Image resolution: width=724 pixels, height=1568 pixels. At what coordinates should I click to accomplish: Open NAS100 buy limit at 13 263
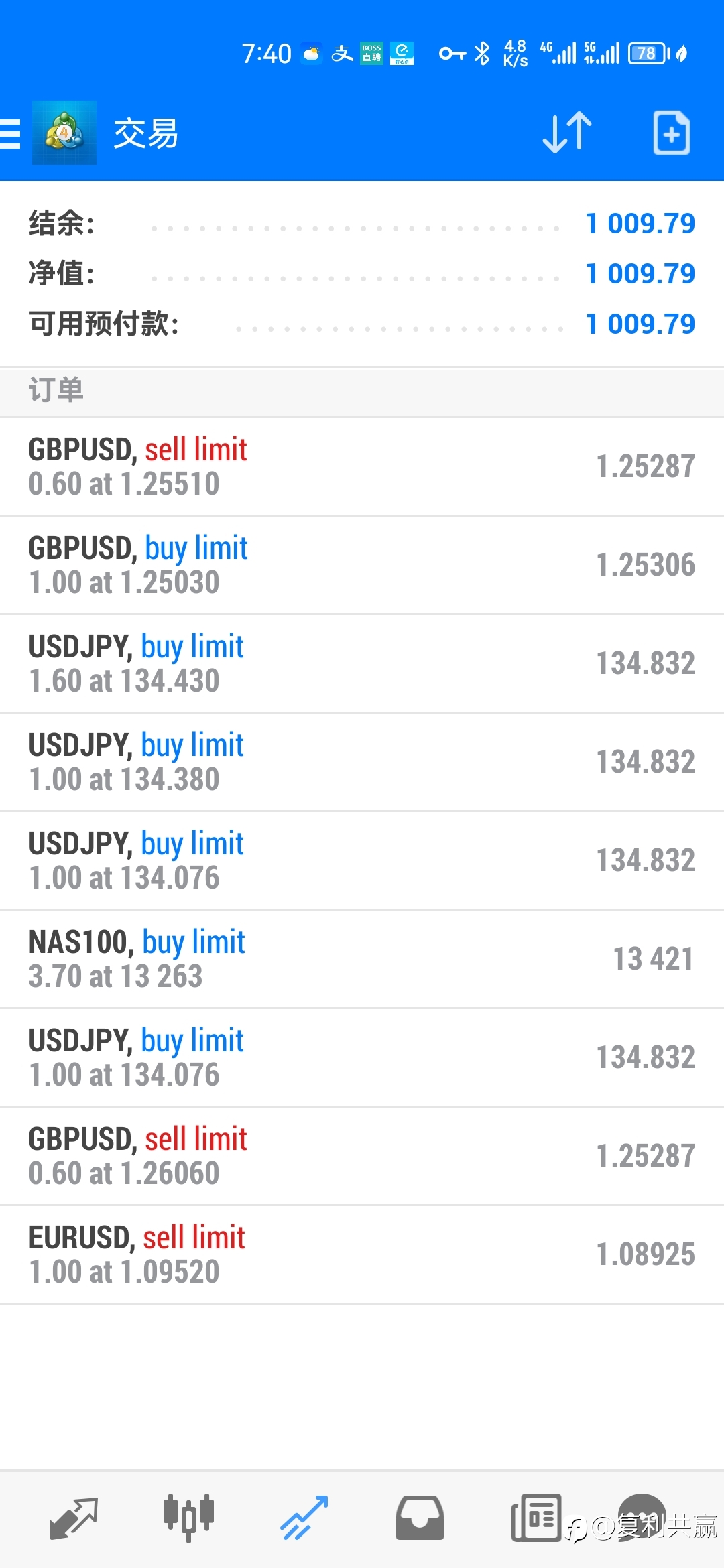(362, 959)
